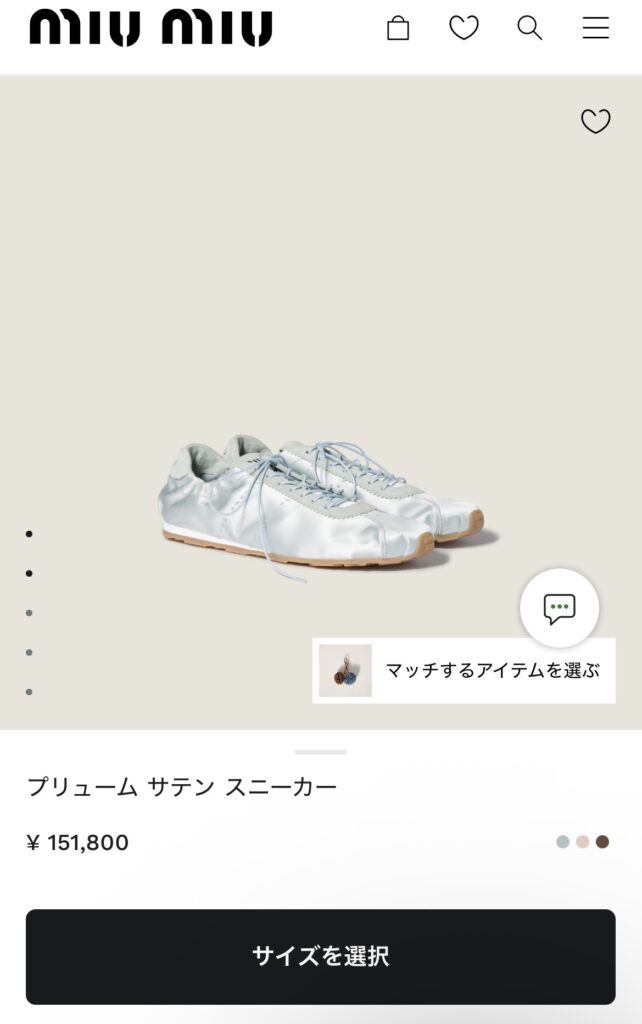Tap マッチするアイテムを選ぶ
642x1024 pixels.
coord(464,671)
